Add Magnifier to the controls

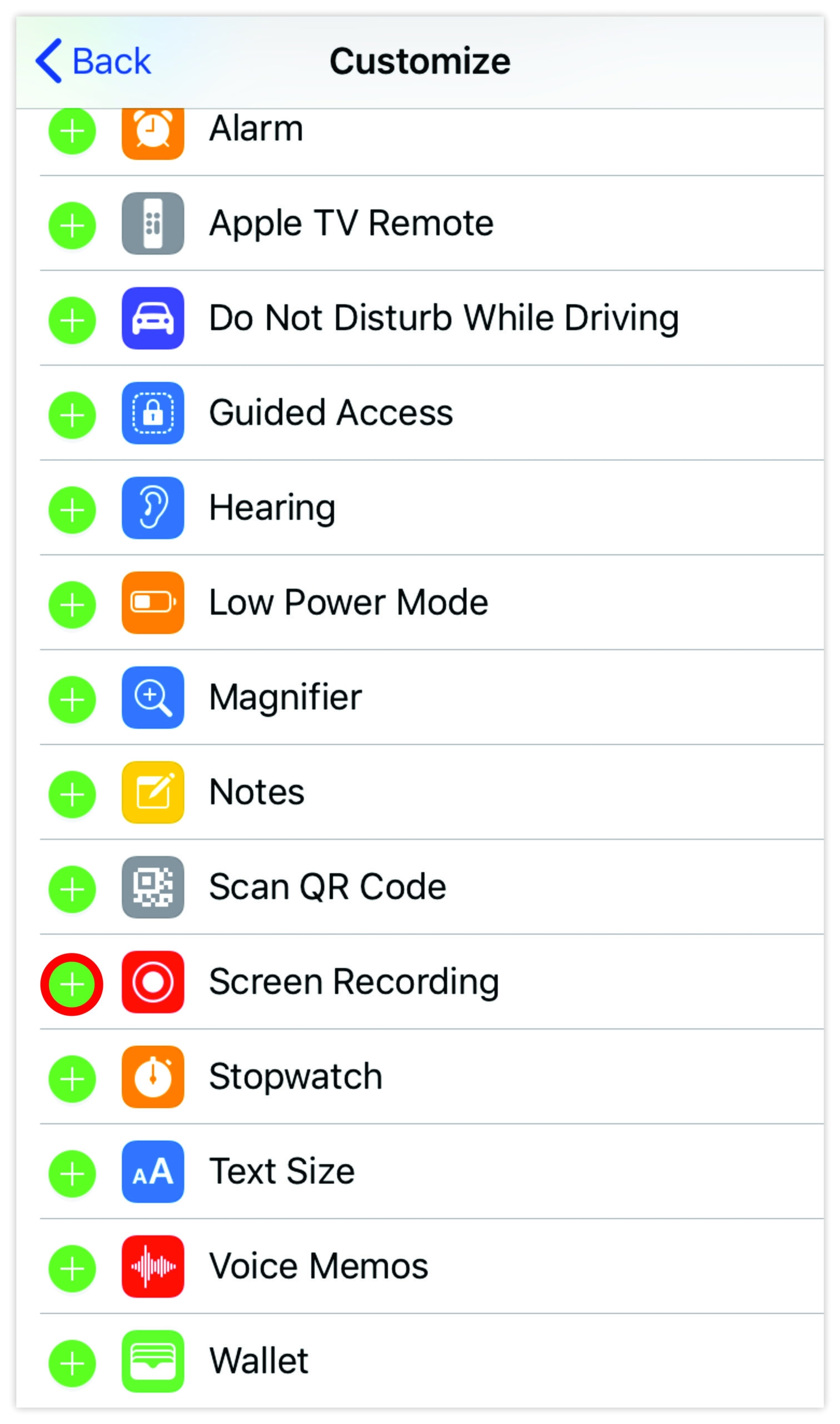(x=72, y=700)
